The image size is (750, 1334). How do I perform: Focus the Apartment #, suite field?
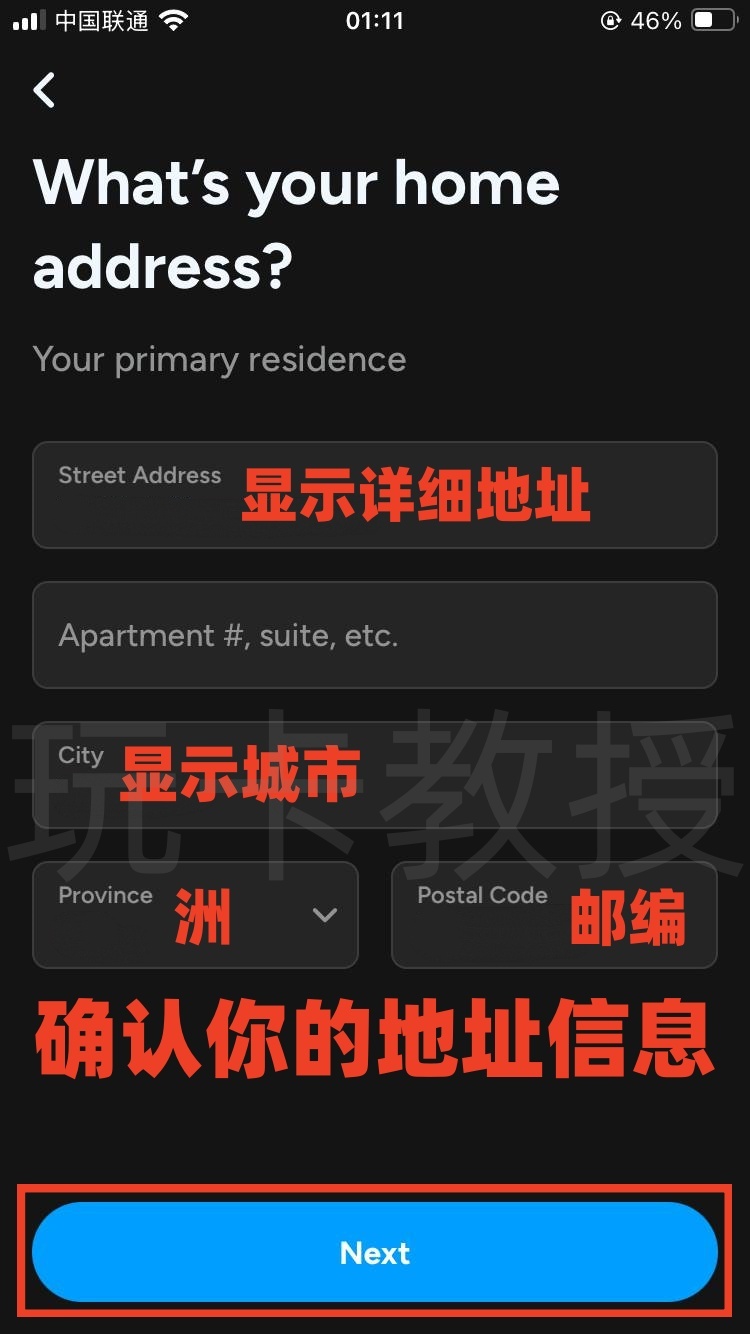click(374, 635)
